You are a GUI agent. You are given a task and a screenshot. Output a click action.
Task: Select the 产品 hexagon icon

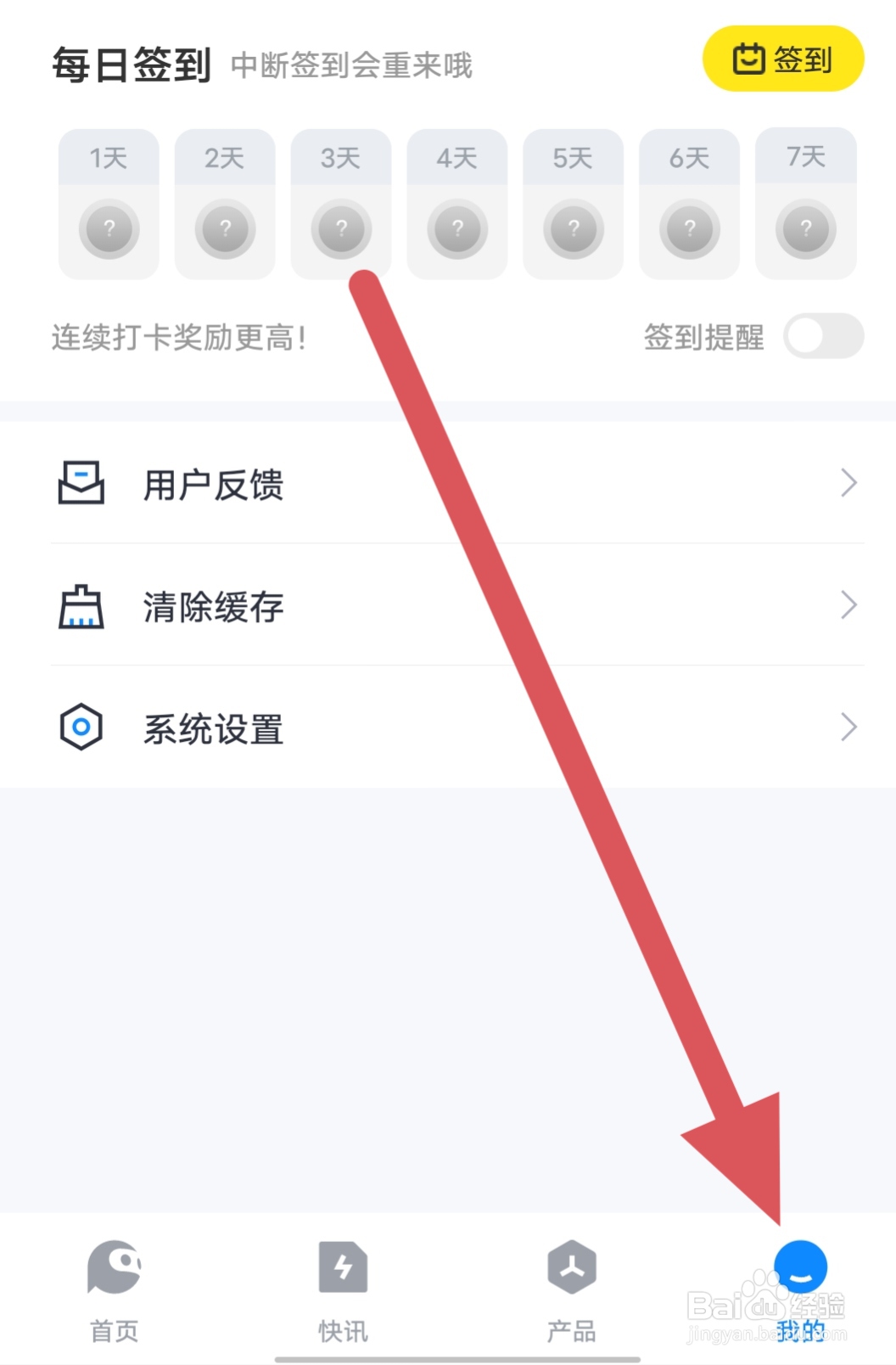click(573, 1266)
